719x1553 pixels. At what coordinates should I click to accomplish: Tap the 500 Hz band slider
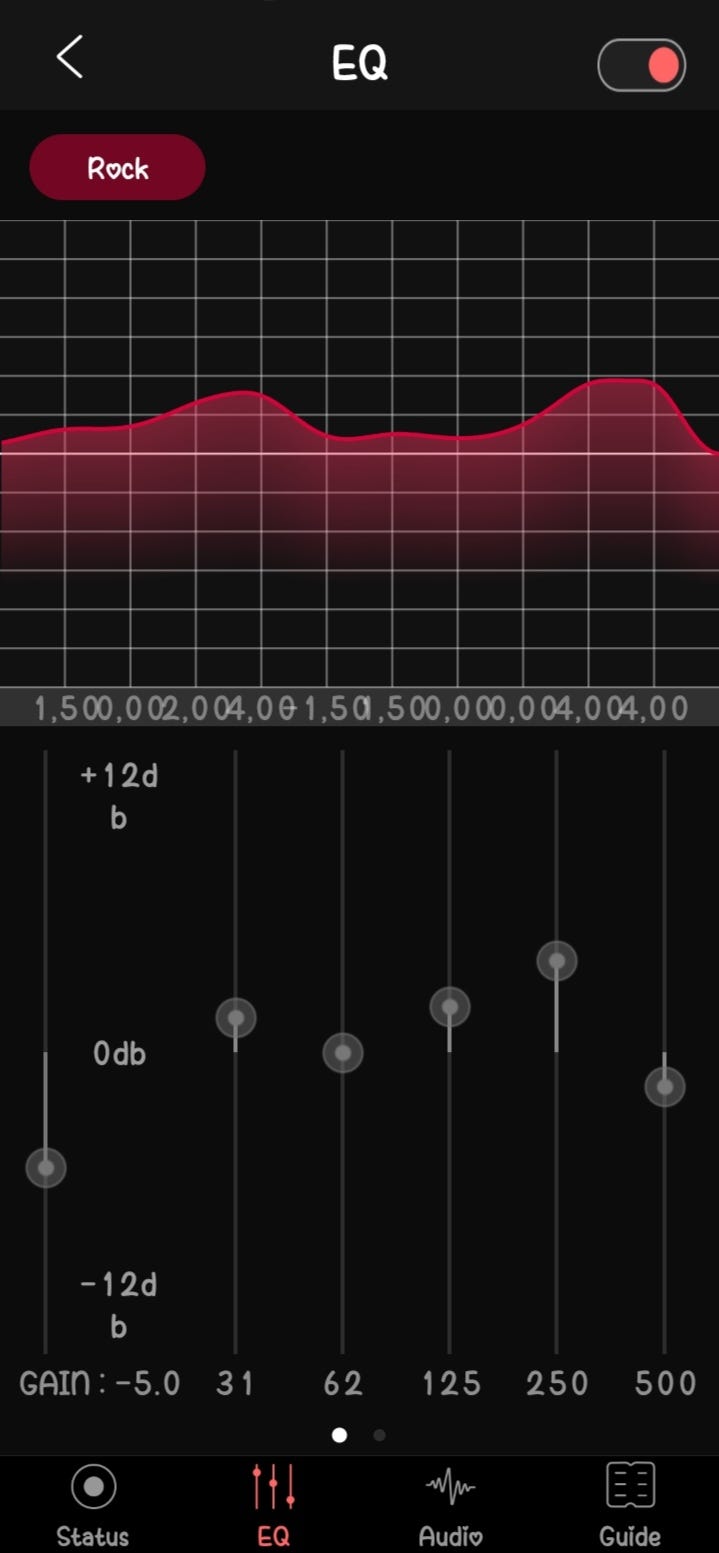664,1086
